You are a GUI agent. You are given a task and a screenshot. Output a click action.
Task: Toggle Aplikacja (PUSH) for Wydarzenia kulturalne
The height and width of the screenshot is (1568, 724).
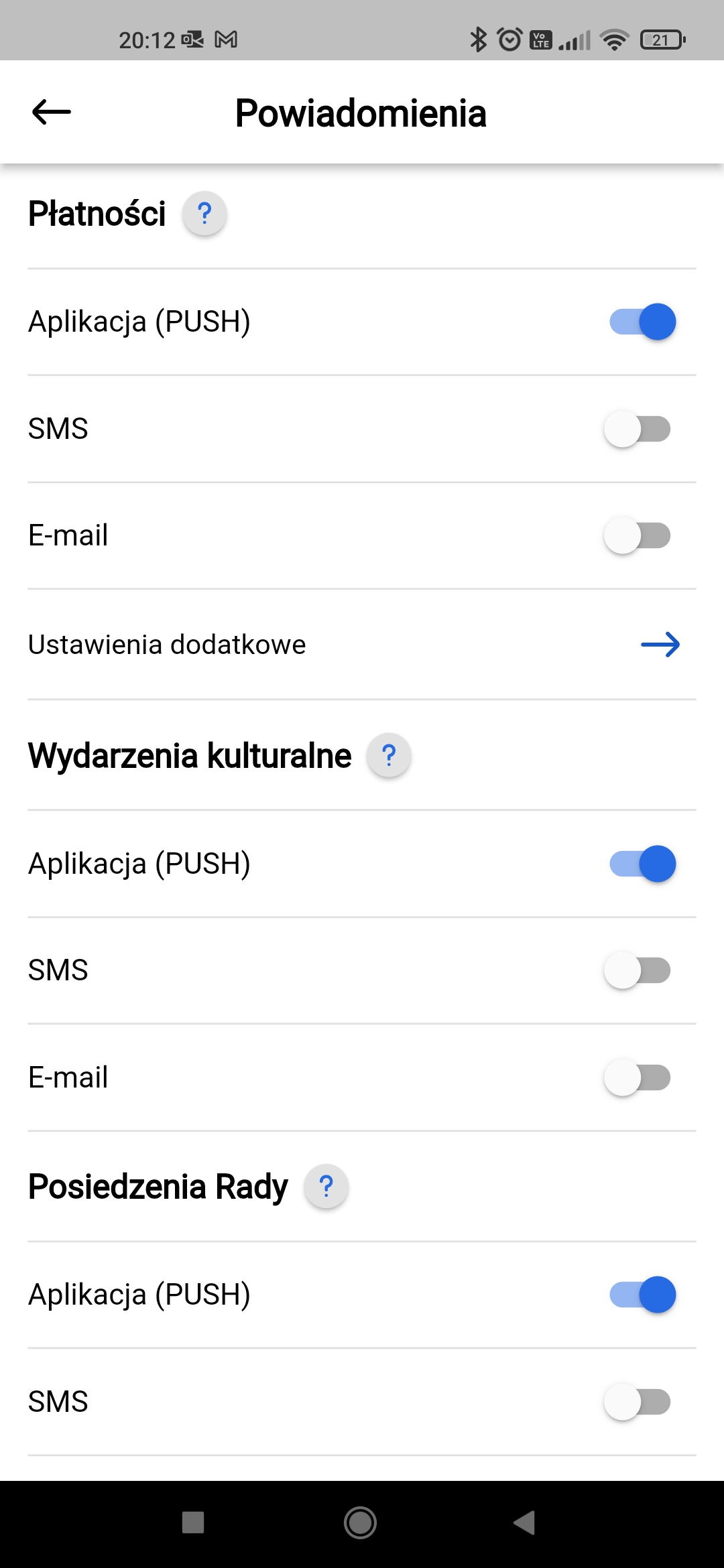642,864
